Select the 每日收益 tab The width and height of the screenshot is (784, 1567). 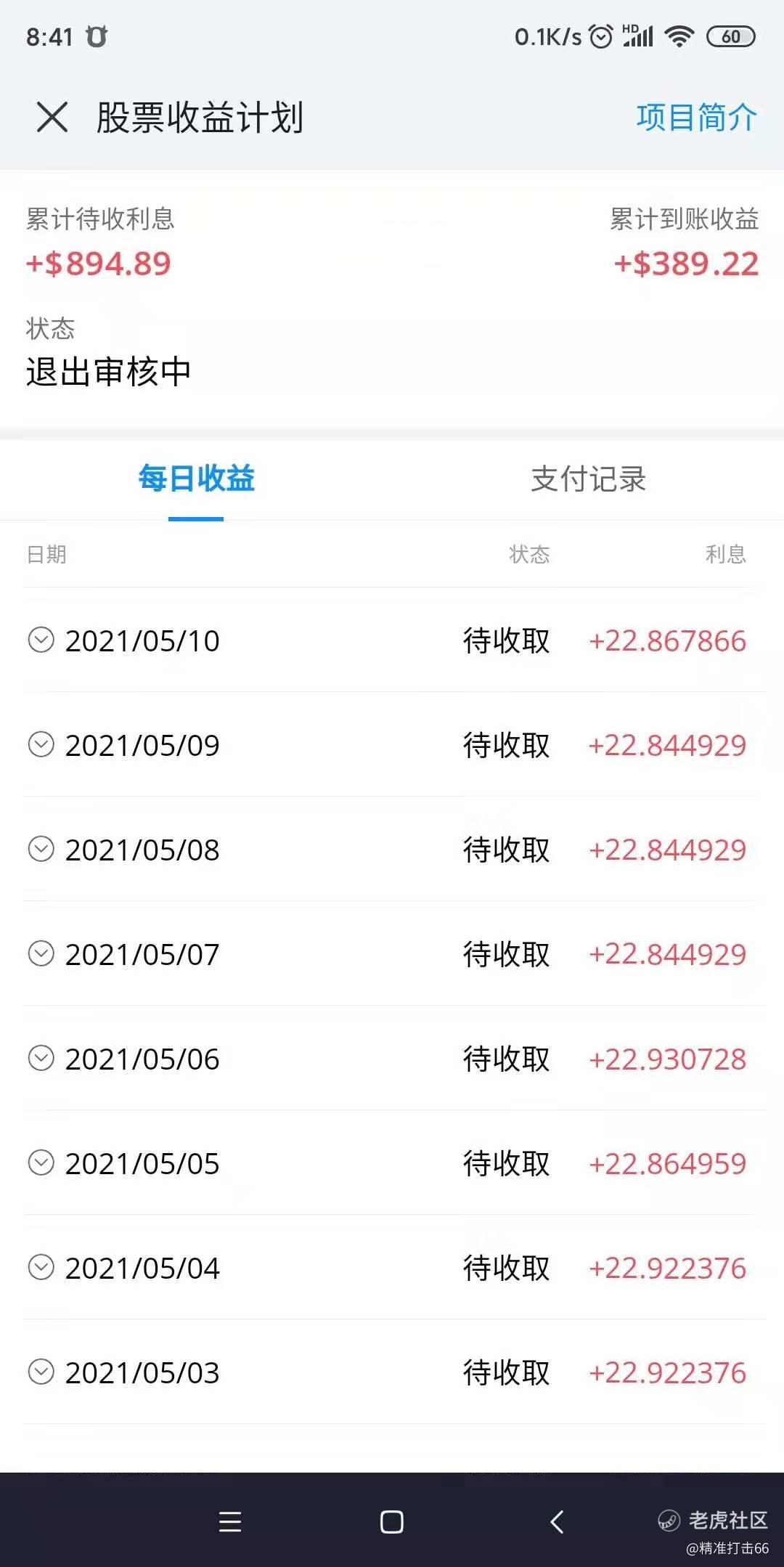point(196,479)
